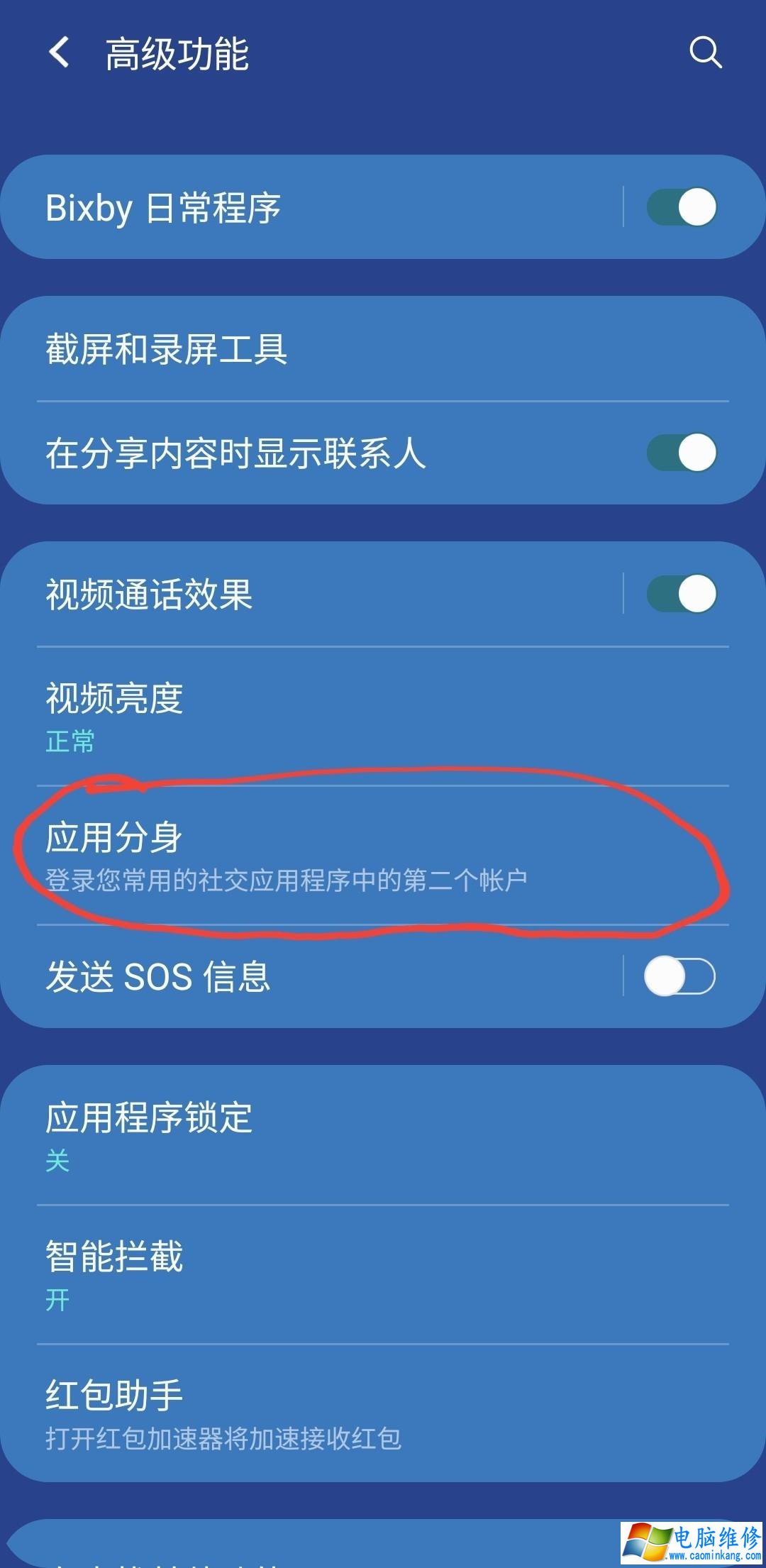Enable the 发送 SOS 信息 switch
Viewport: 766px width, 1568px height.
pyautogui.click(x=680, y=976)
